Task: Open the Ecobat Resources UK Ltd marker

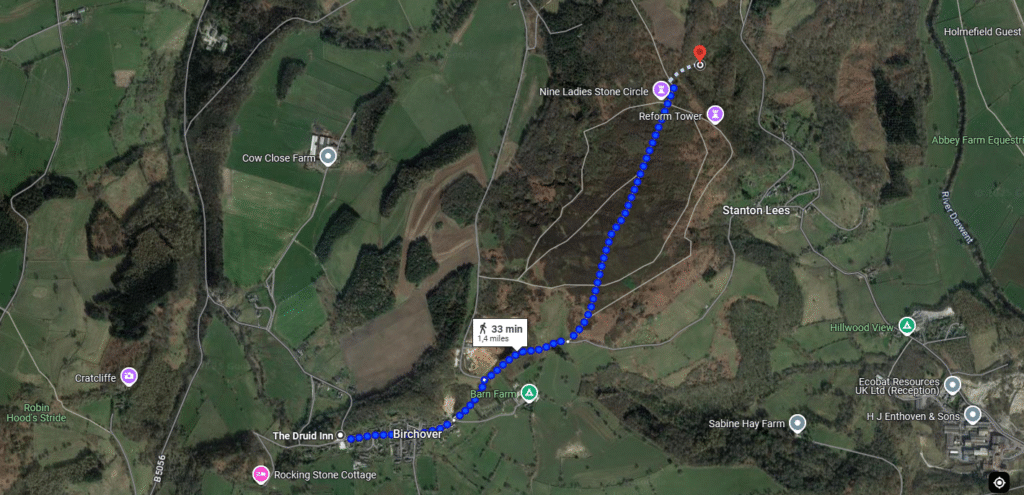Action: (952, 384)
